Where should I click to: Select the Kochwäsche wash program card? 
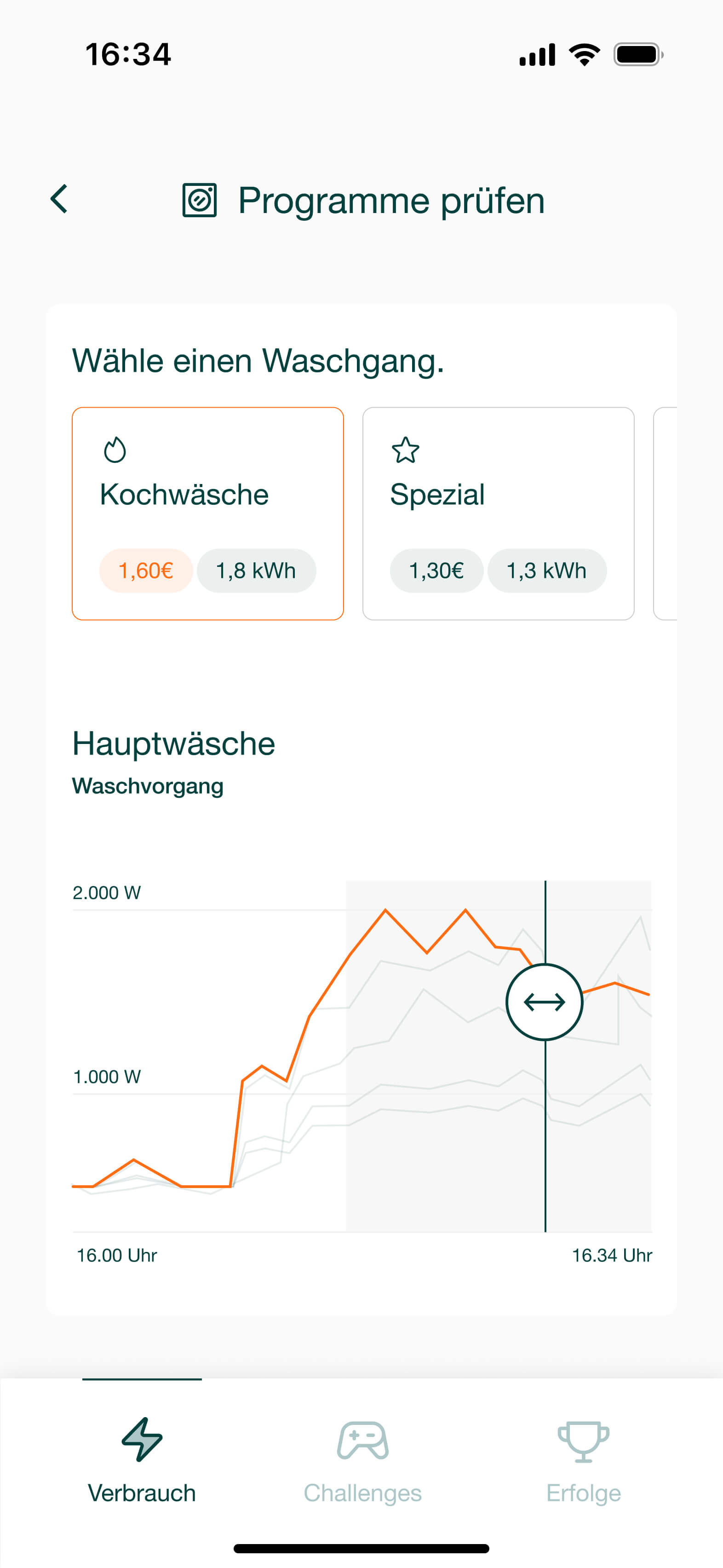[x=207, y=514]
